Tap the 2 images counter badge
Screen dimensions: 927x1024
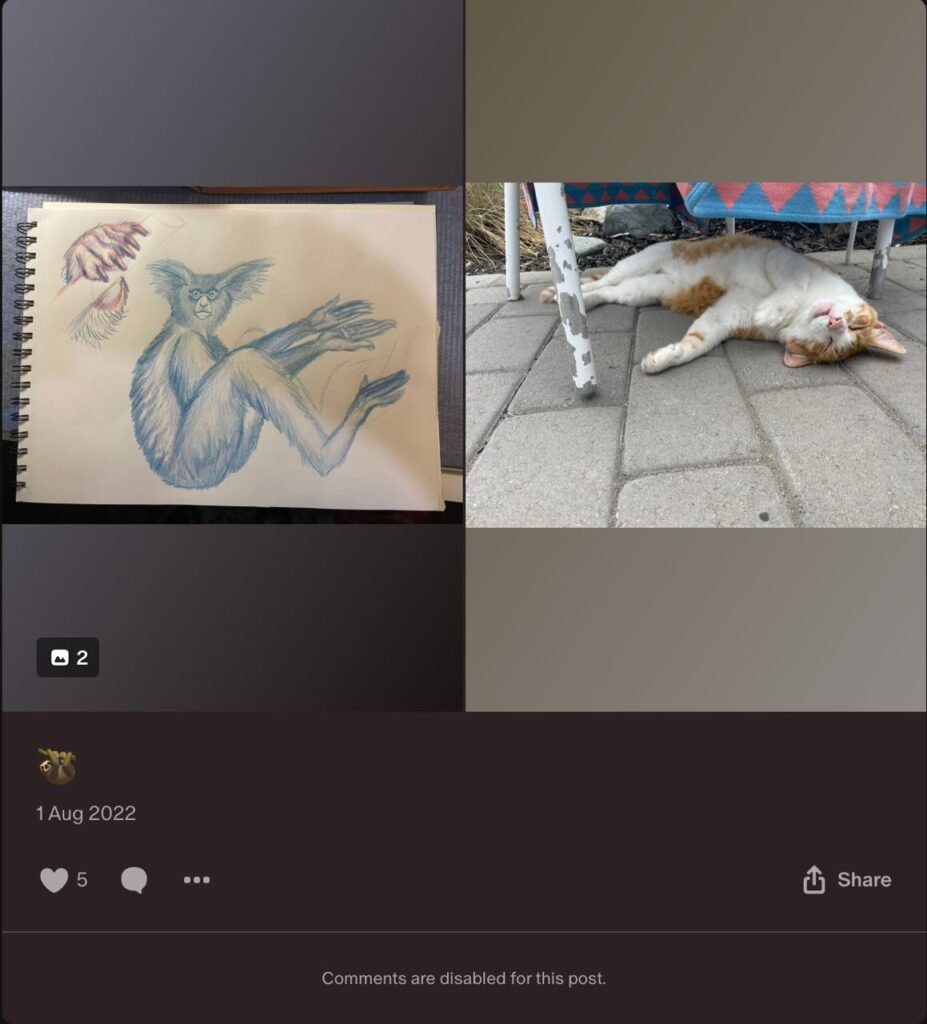(68, 658)
